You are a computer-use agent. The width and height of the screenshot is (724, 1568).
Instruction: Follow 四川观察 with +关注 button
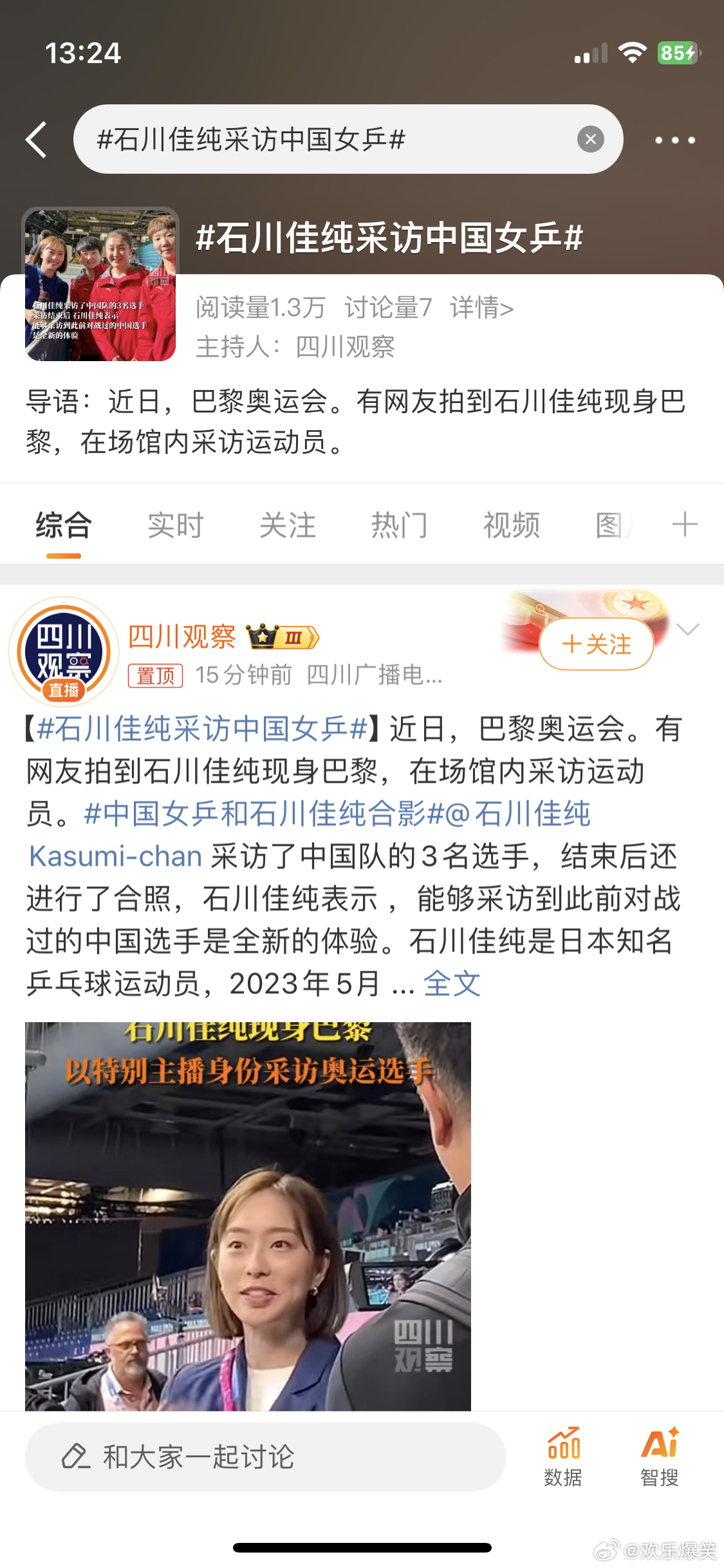[x=596, y=644]
